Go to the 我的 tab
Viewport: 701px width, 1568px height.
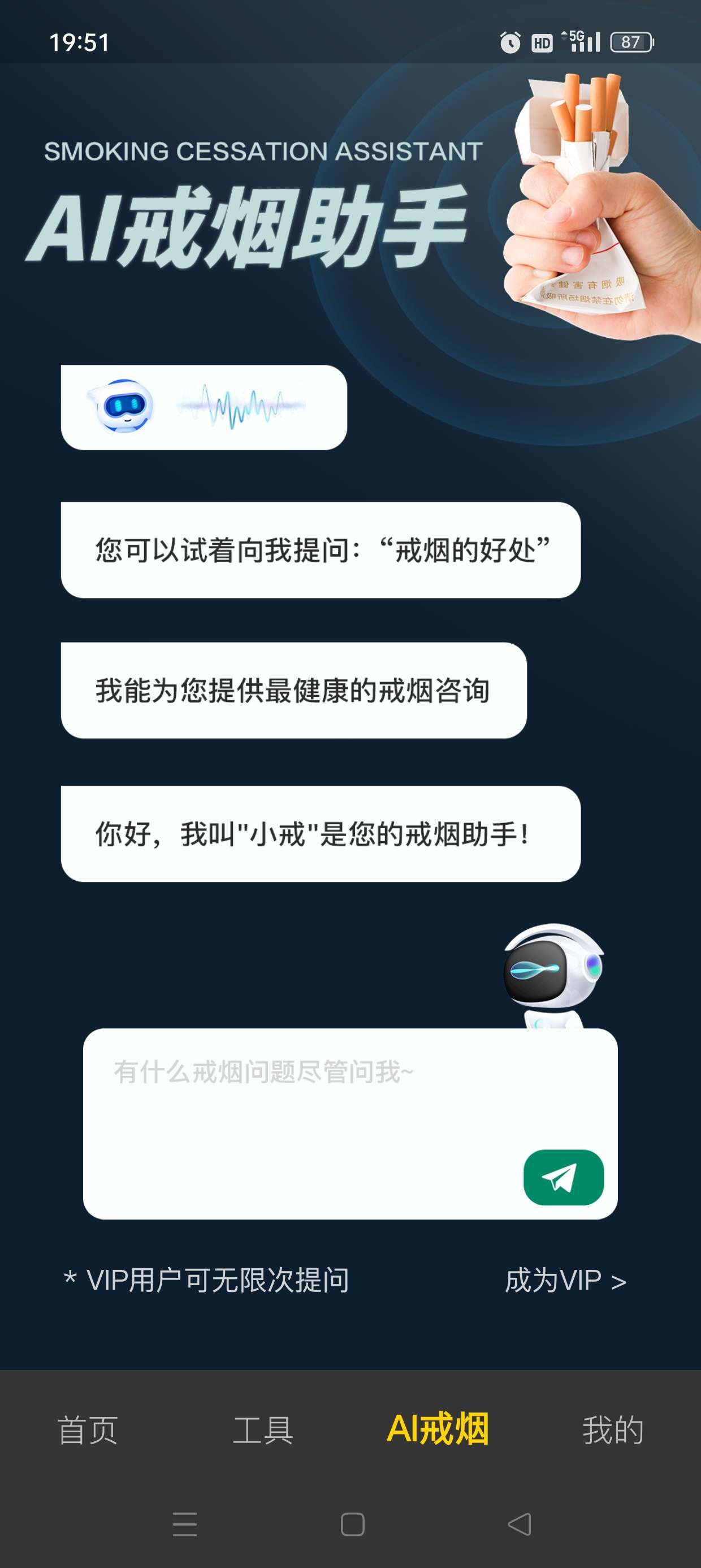point(613,1430)
